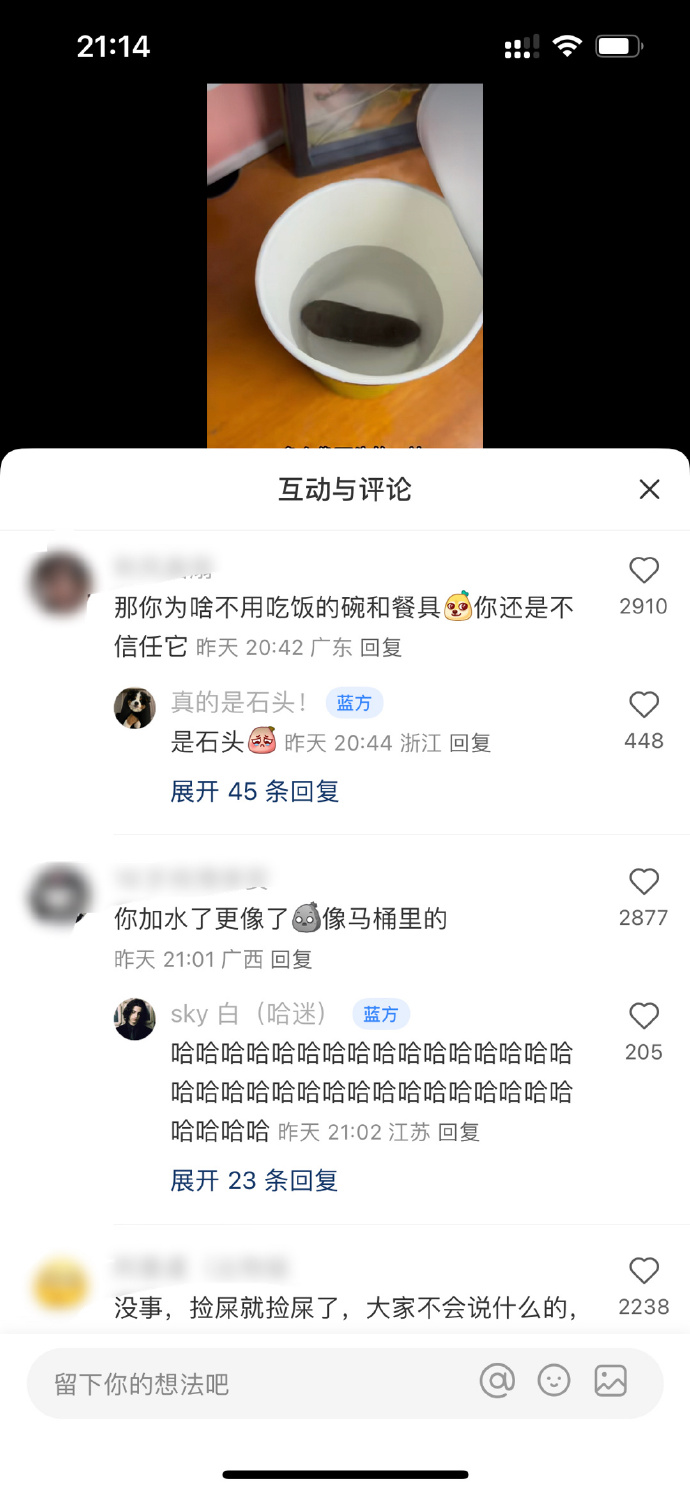The width and height of the screenshot is (690, 1493).
Task: Tap the @ mention icon in the comment bar
Action: 497,1381
